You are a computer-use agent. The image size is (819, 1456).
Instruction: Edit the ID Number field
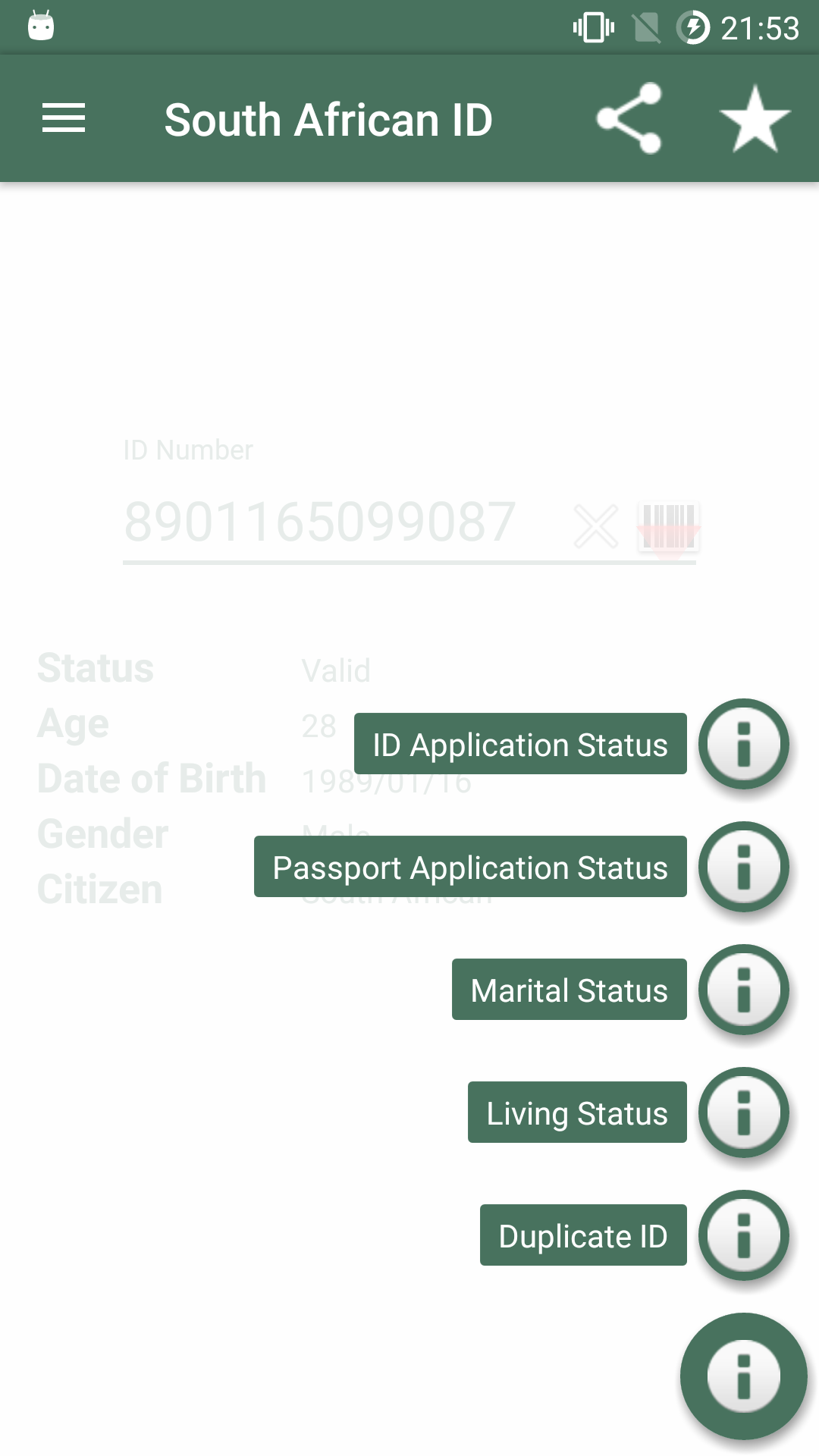pyautogui.click(x=320, y=522)
